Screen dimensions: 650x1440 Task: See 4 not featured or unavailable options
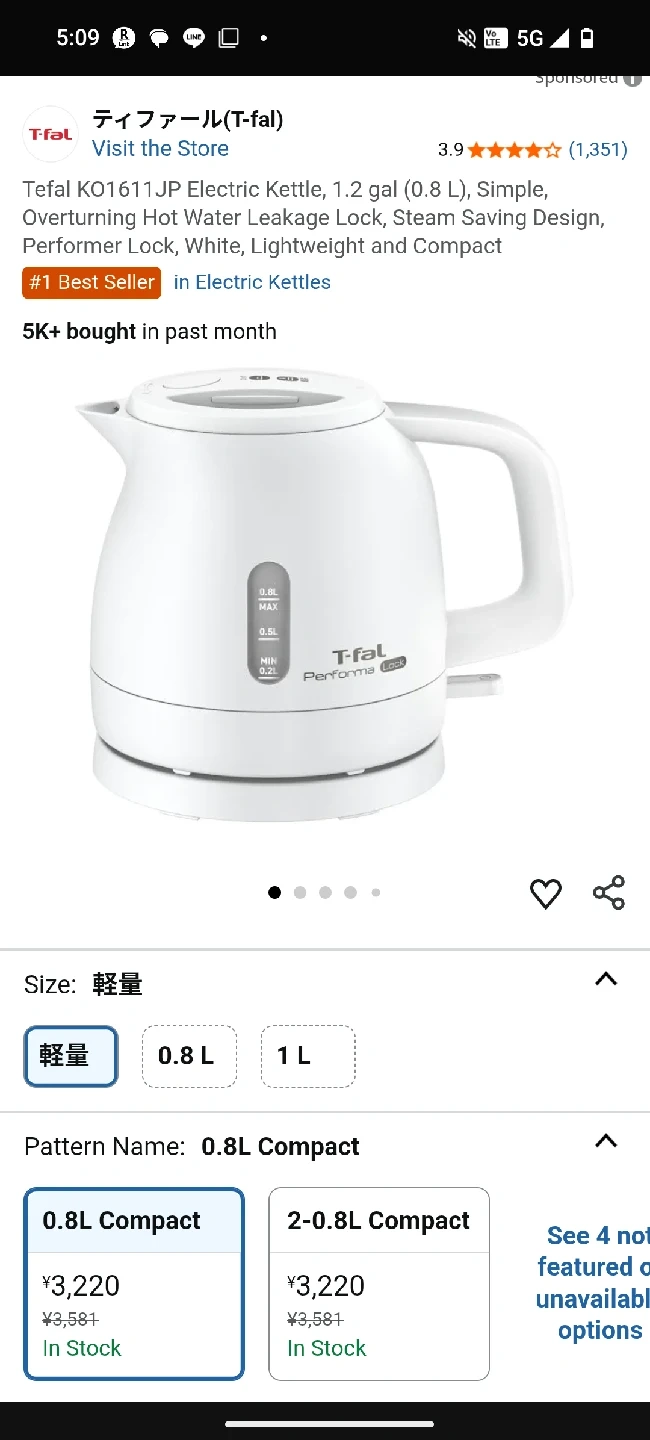point(595,1283)
